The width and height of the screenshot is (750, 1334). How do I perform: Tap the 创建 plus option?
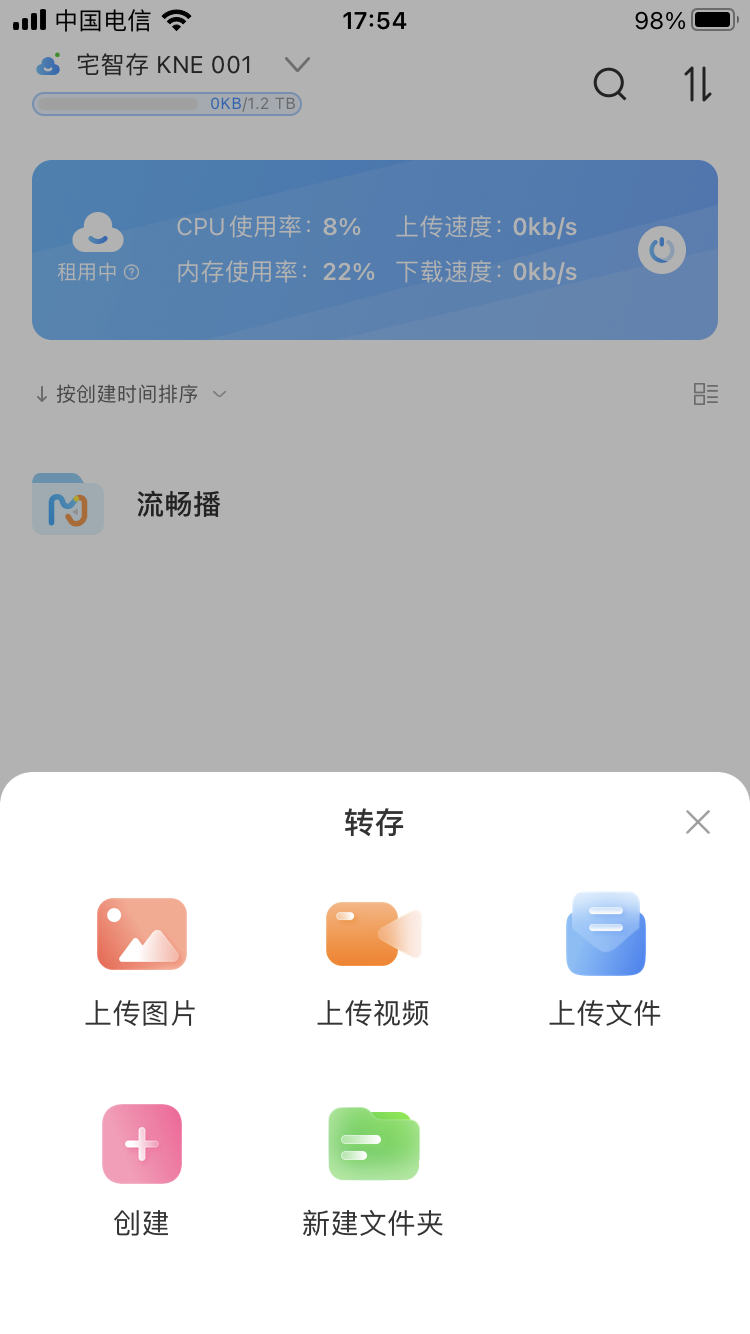tap(141, 1145)
